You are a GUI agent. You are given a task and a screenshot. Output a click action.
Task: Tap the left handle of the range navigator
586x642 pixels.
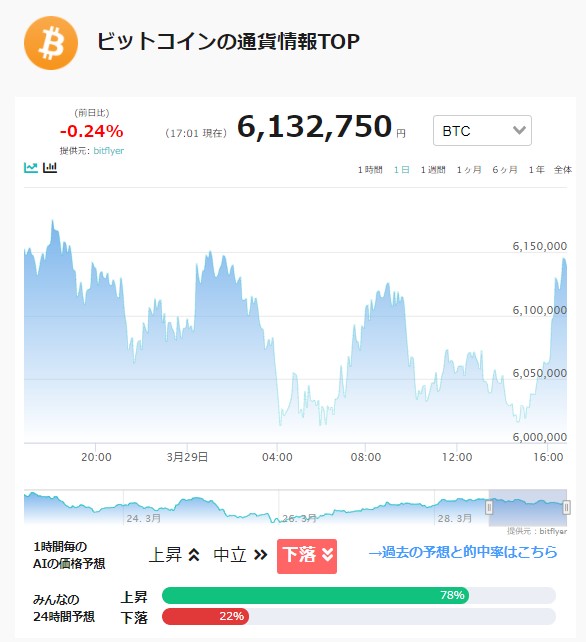click(489, 508)
